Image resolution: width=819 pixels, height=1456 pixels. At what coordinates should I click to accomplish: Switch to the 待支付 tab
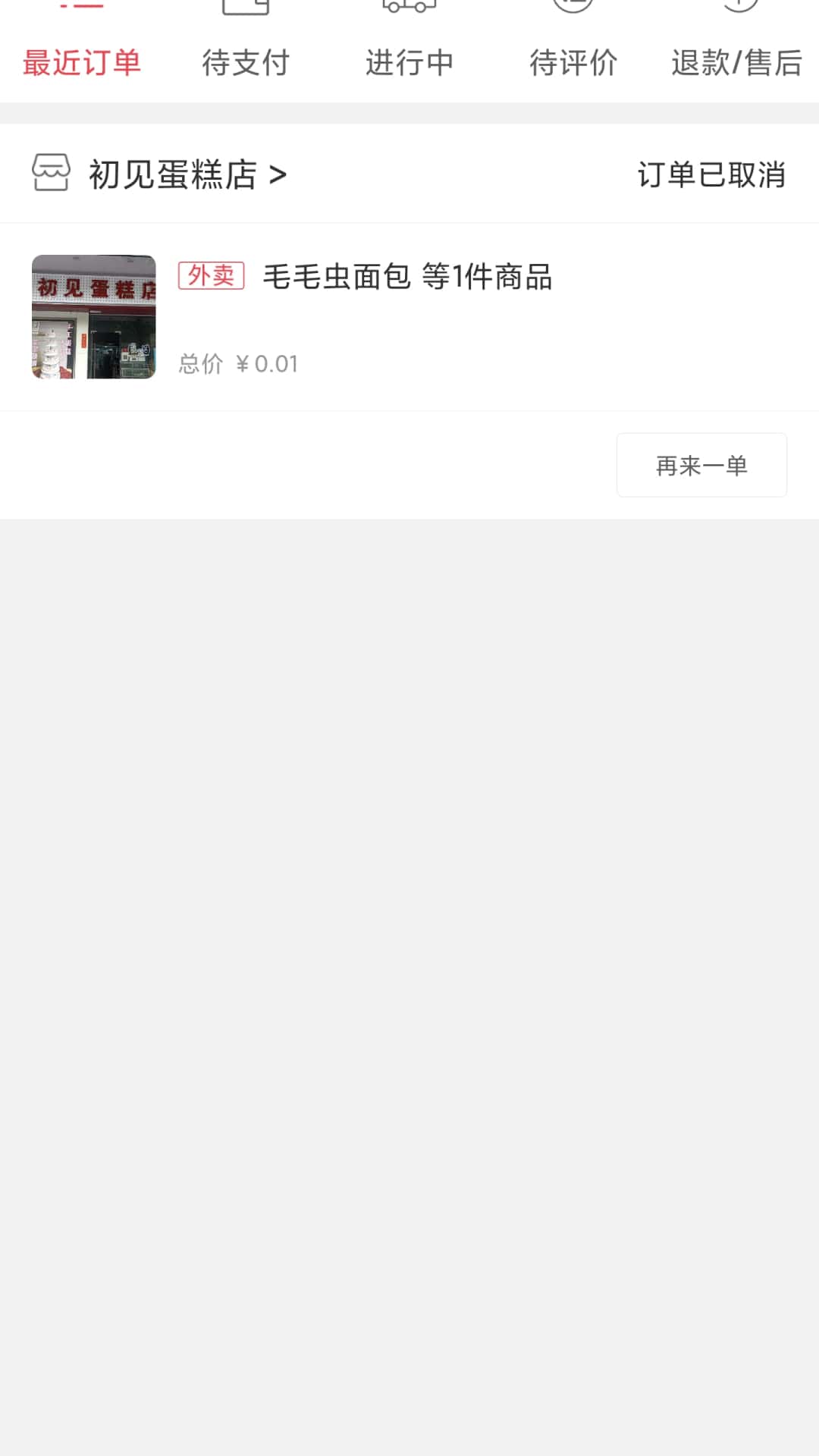click(246, 63)
